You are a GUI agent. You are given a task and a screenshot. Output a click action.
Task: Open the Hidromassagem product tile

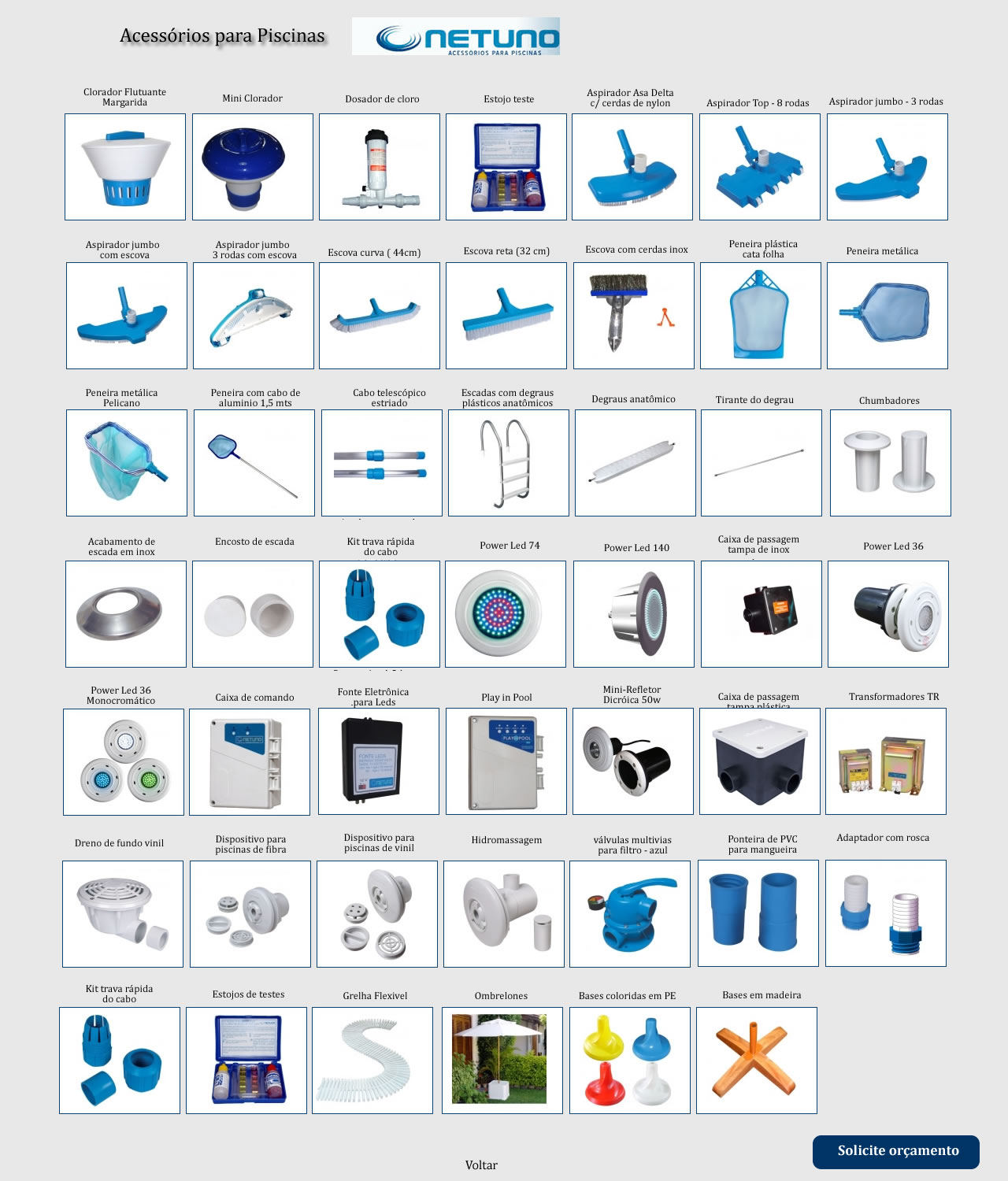click(504, 914)
